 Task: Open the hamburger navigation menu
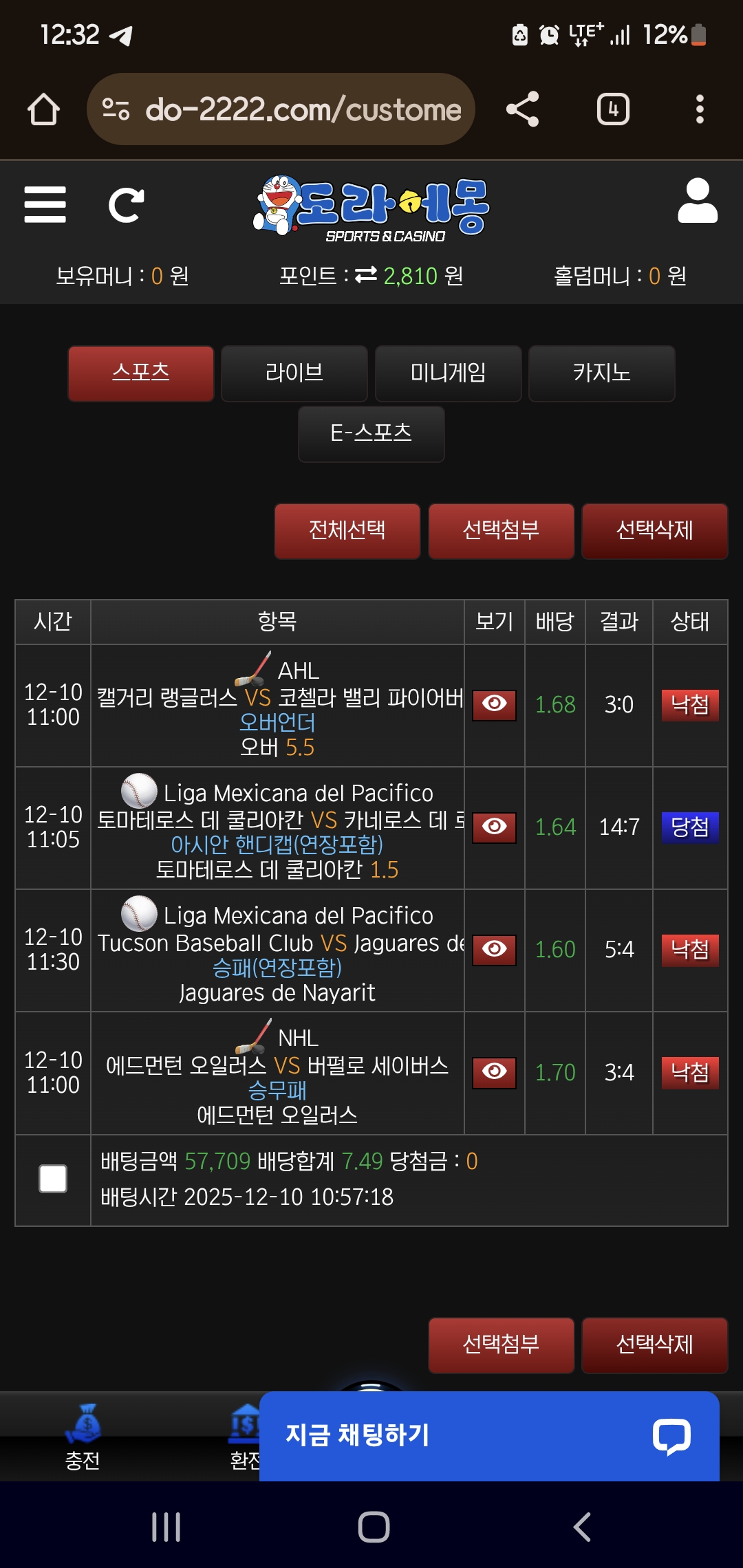click(44, 203)
